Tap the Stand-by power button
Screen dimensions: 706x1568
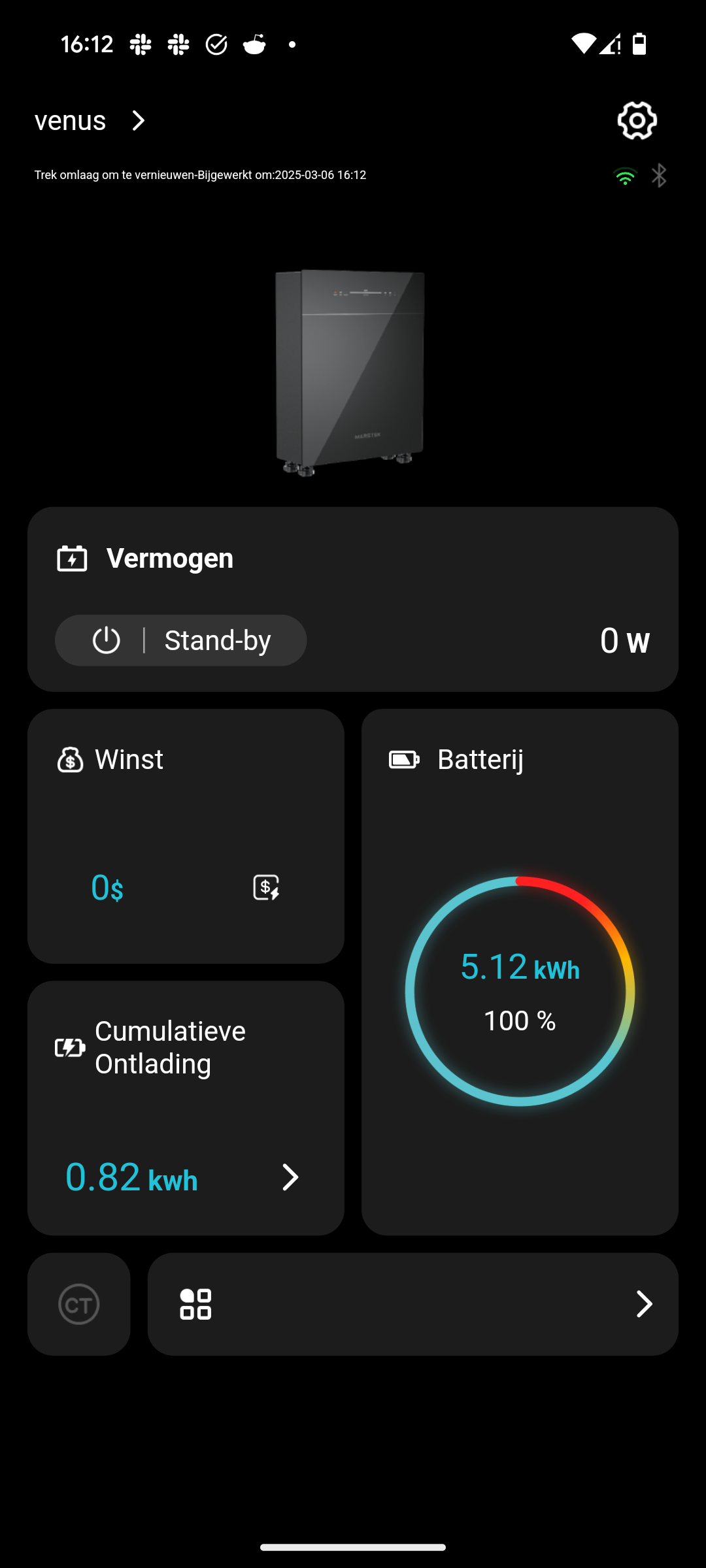coord(180,640)
